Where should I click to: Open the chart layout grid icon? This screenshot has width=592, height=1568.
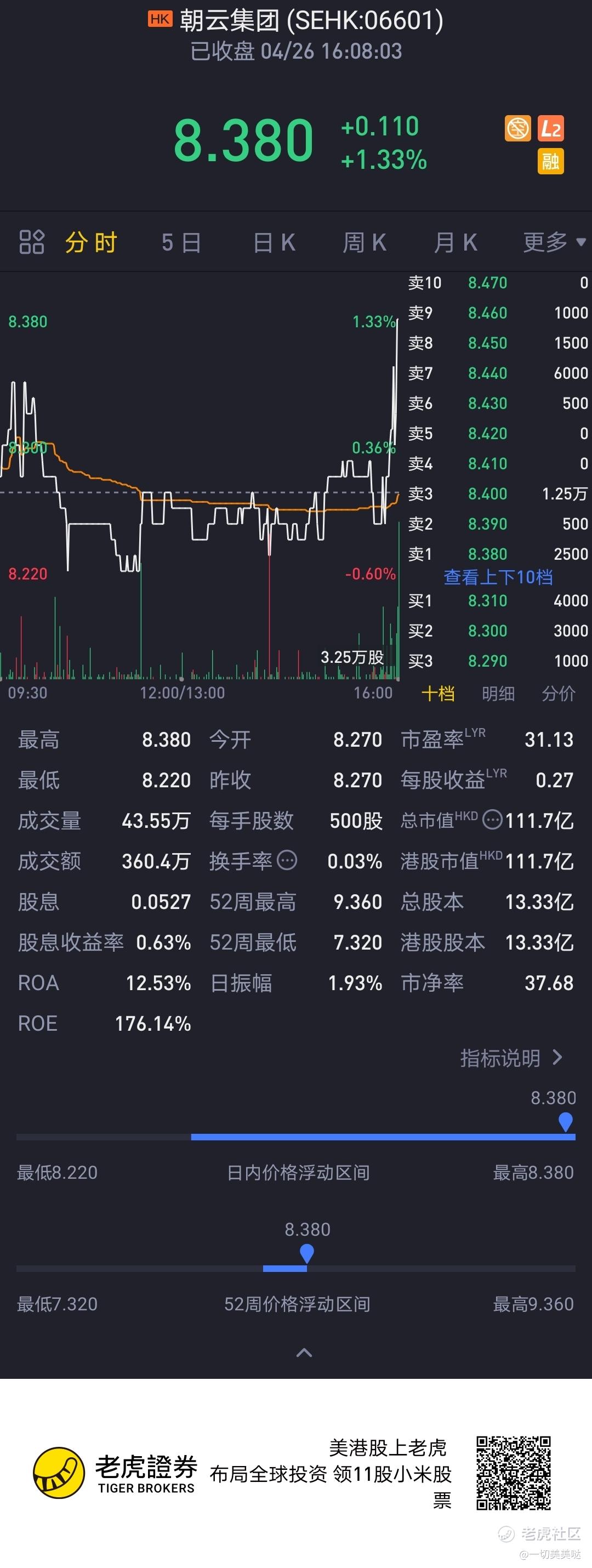[32, 242]
